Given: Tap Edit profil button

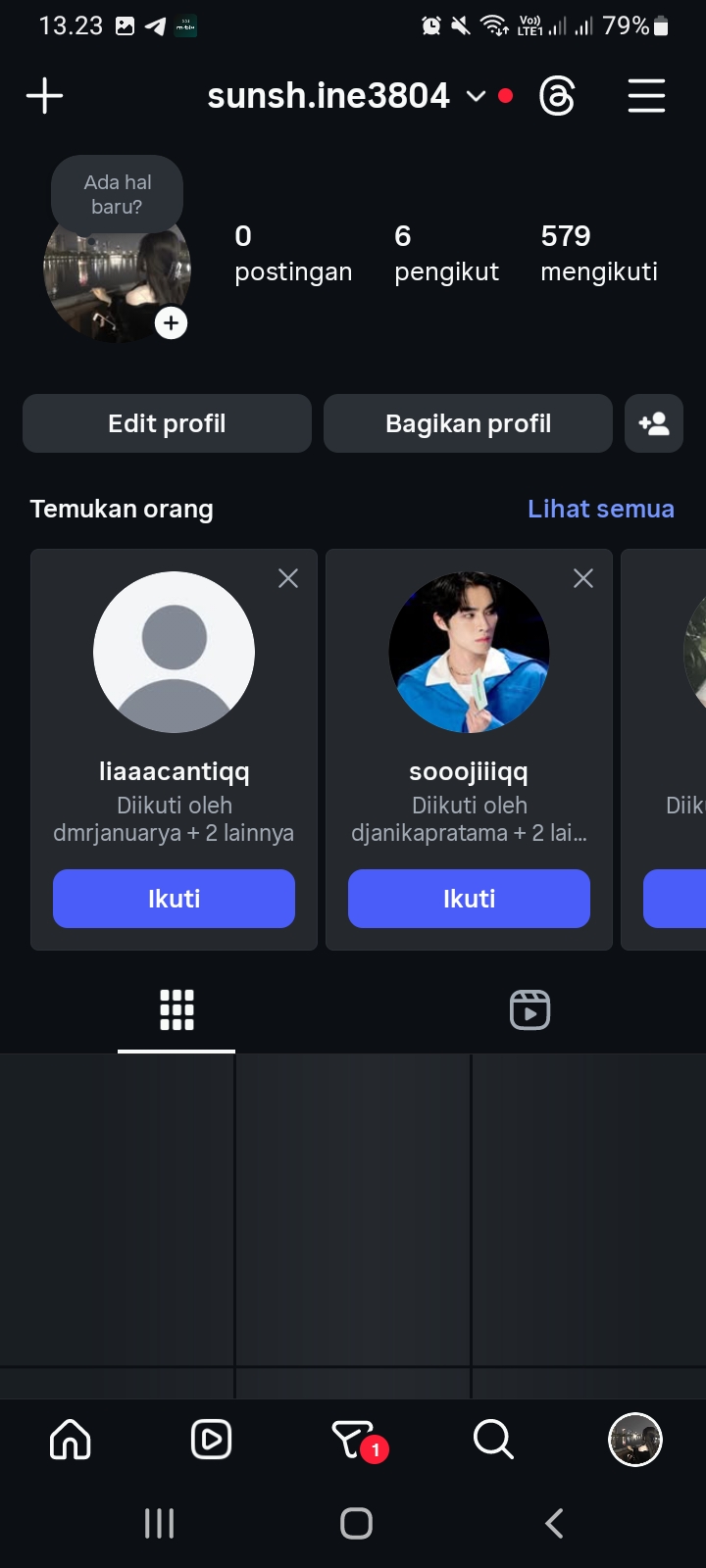Looking at the screenshot, I should tap(167, 423).
